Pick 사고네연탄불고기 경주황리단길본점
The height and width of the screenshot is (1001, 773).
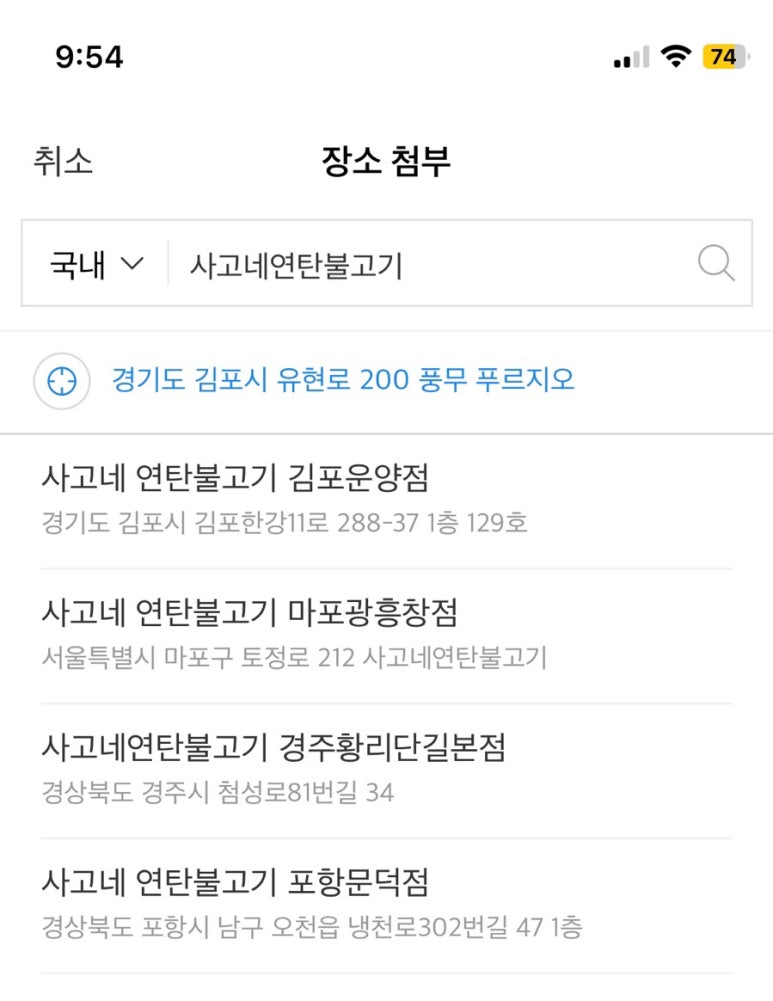tap(386, 767)
